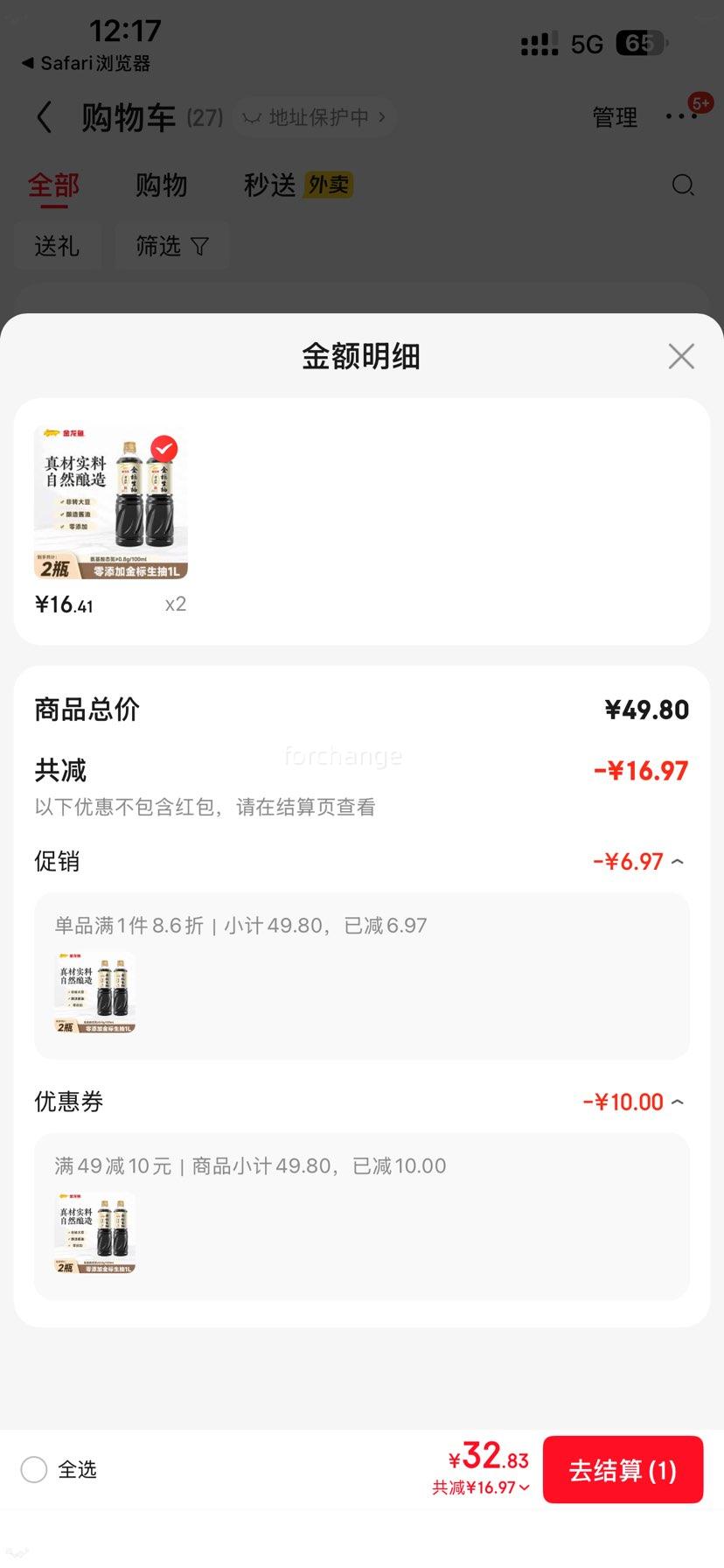Close the 金额明细 sheet
Image resolution: width=724 pixels, height=1568 pixels.
pyautogui.click(x=681, y=356)
